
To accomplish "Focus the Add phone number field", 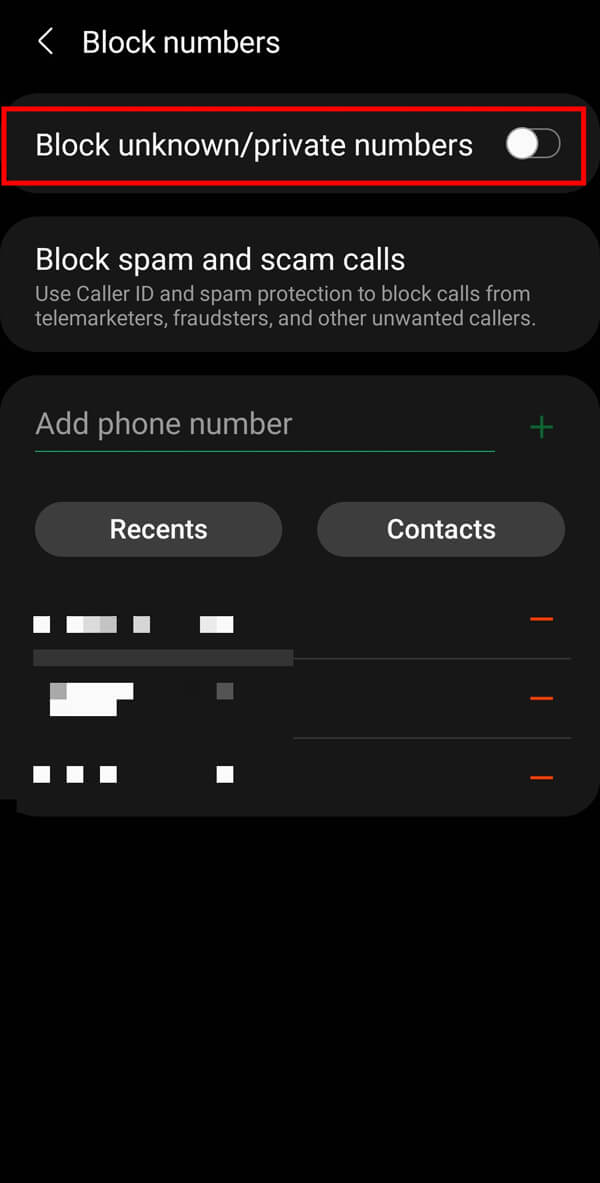I will (264, 424).
